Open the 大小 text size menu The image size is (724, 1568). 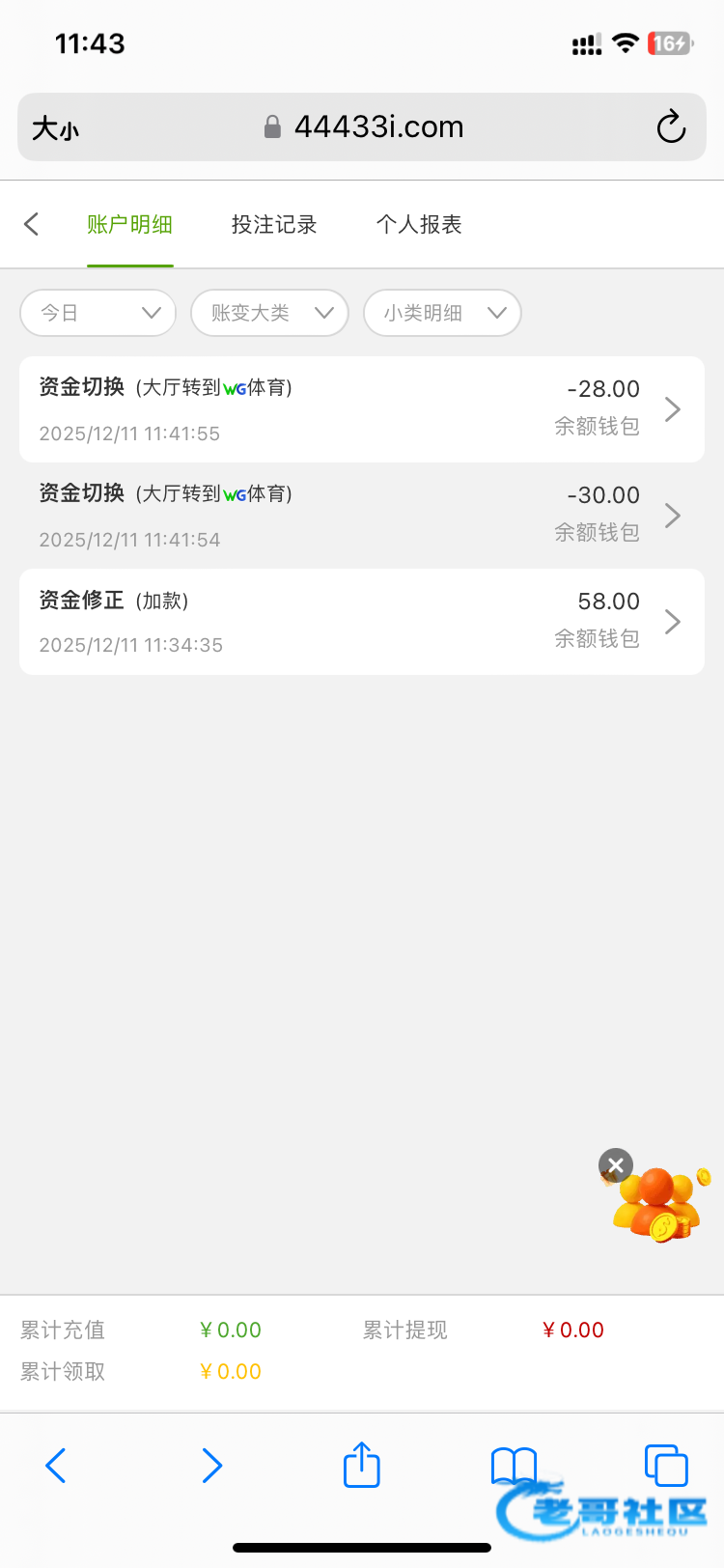56,127
